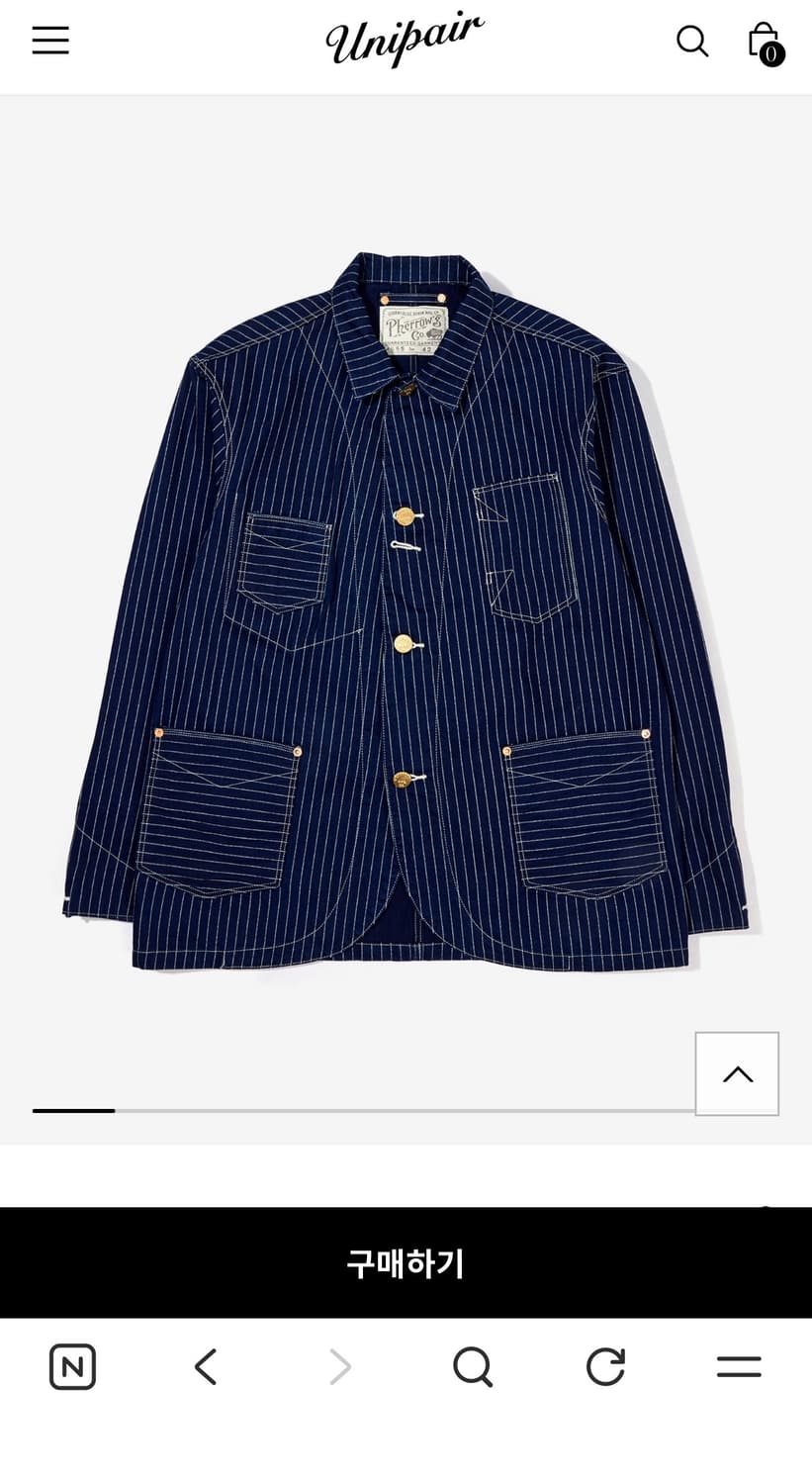Tap the Naver home icon
Screen dimensions: 812x1484
coord(73,1367)
